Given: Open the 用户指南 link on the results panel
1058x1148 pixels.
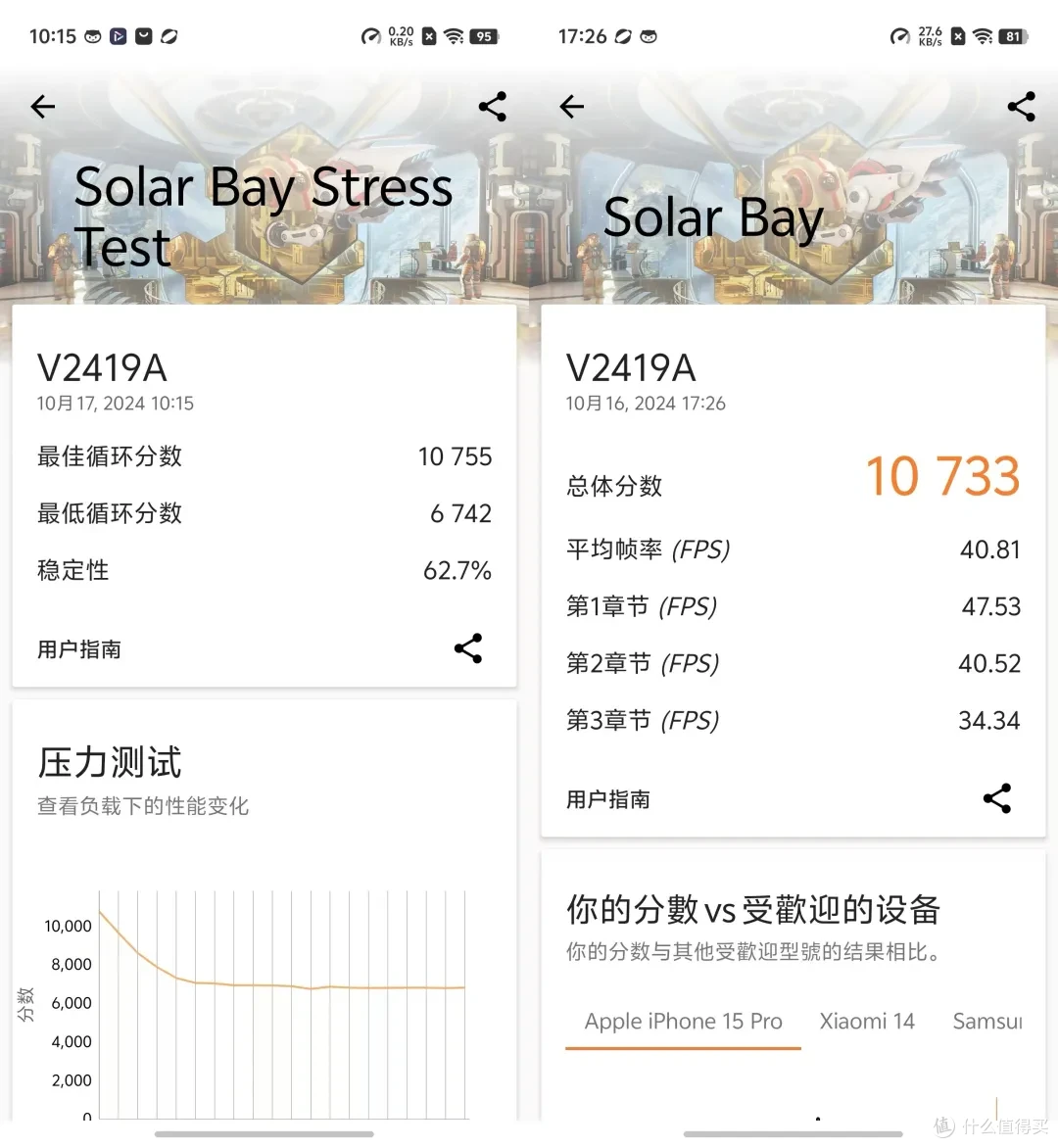Looking at the screenshot, I should click(x=607, y=798).
